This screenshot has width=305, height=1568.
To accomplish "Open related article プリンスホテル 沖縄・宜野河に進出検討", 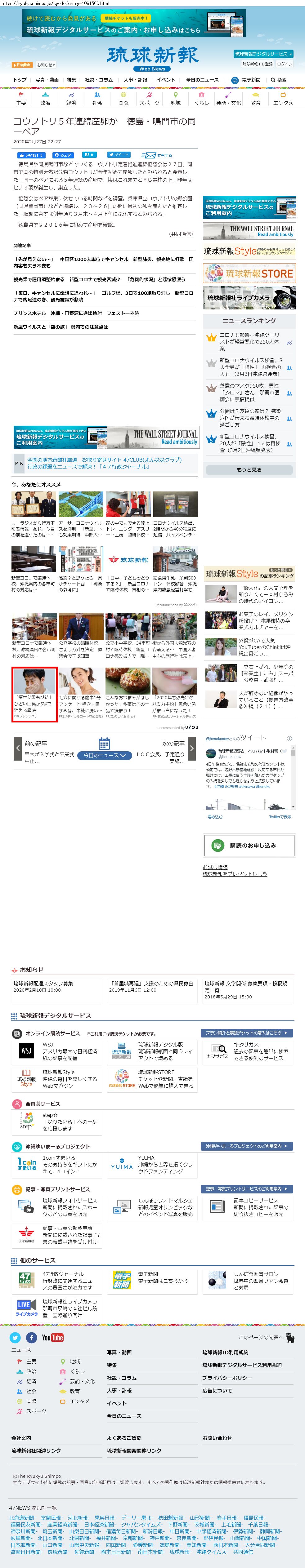I will coord(76,313).
